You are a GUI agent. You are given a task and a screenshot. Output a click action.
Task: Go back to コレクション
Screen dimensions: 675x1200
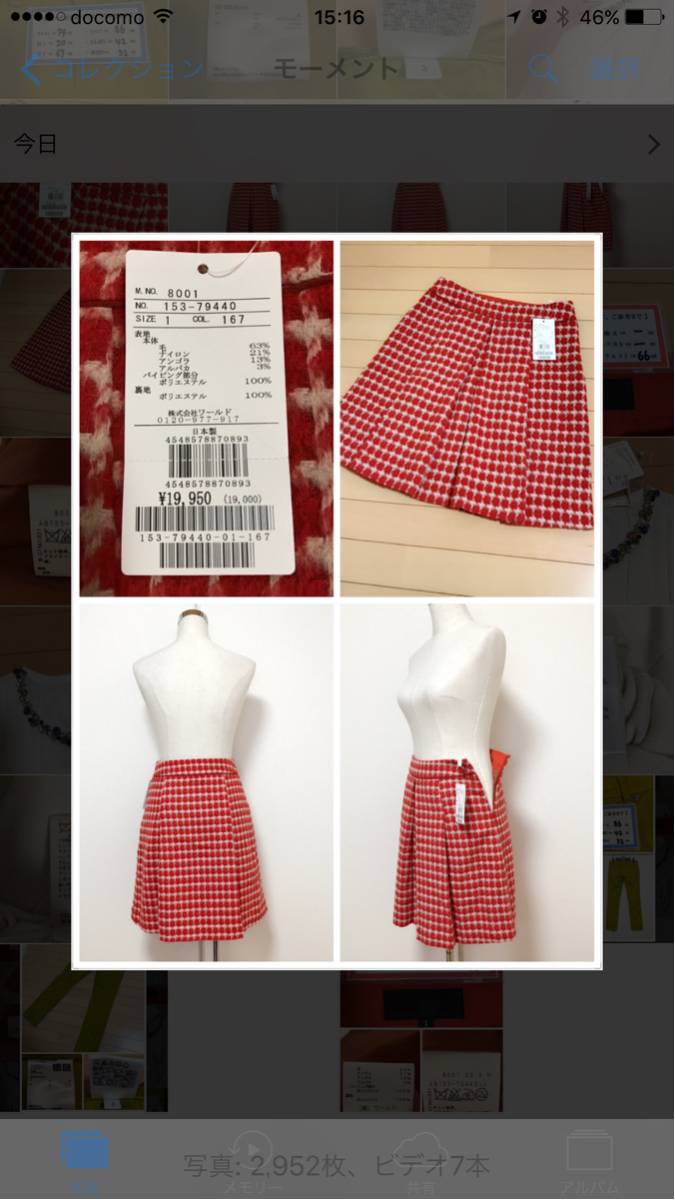click(112, 69)
